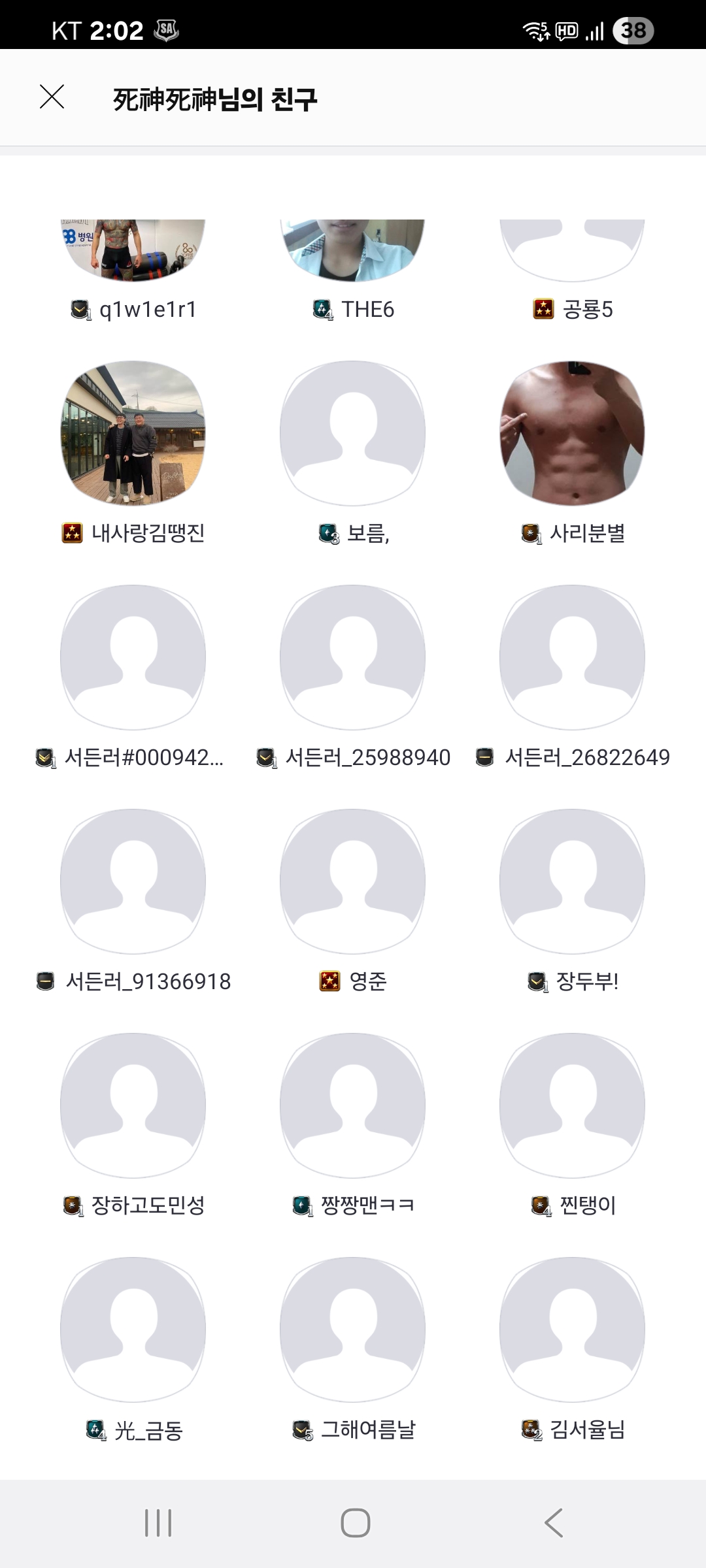Select friend 보름,
This screenshot has width=706, height=1568.
tap(353, 433)
